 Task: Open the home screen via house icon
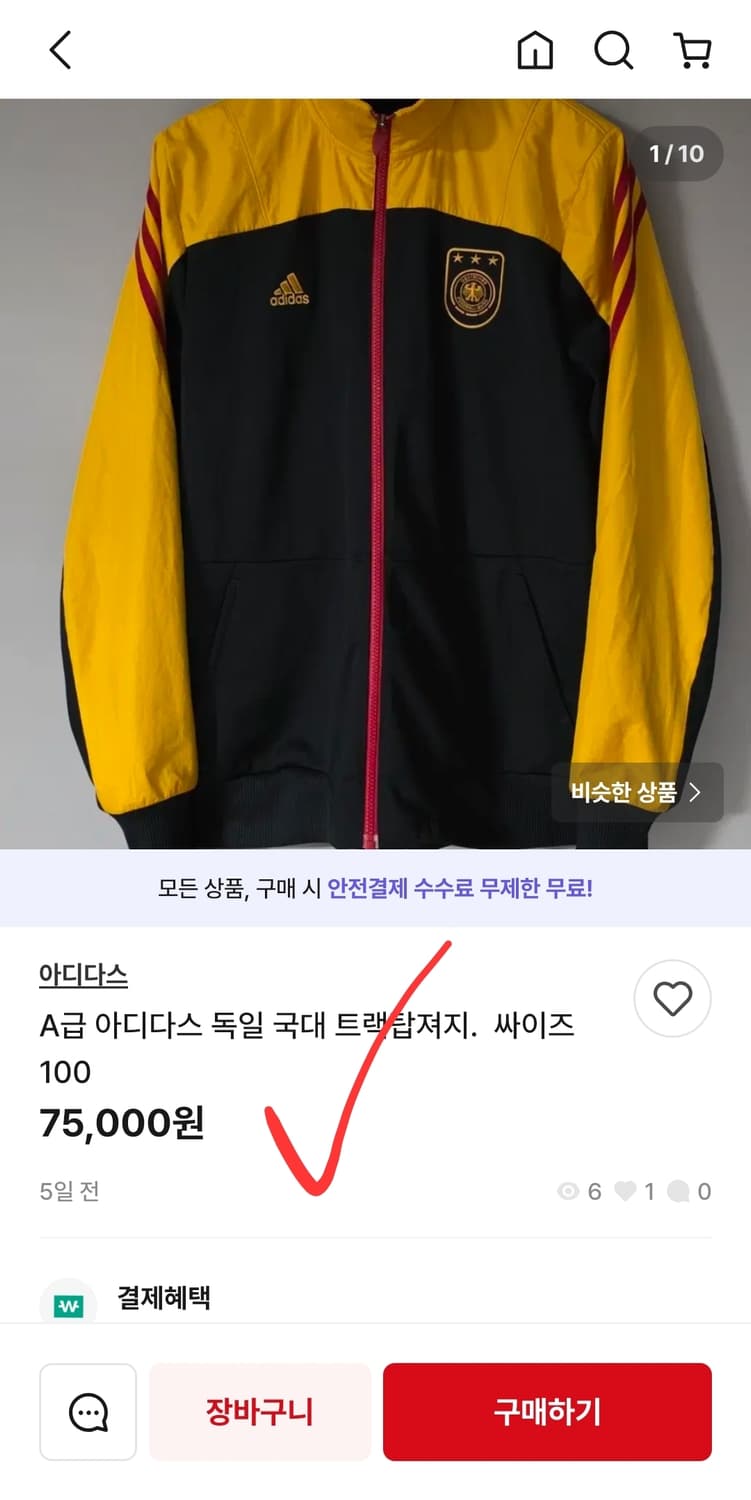pos(535,50)
